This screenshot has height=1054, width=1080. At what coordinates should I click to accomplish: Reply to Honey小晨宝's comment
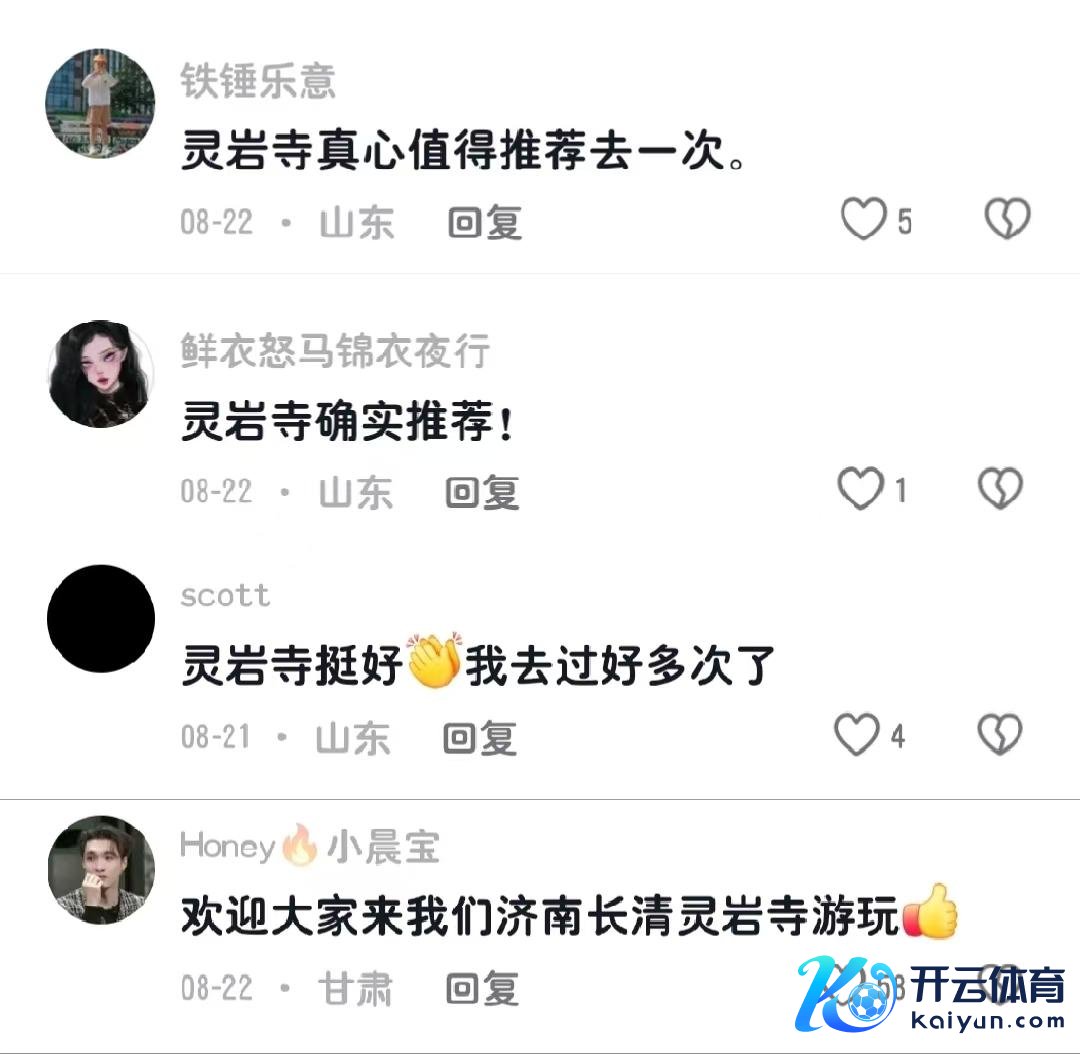[482, 989]
